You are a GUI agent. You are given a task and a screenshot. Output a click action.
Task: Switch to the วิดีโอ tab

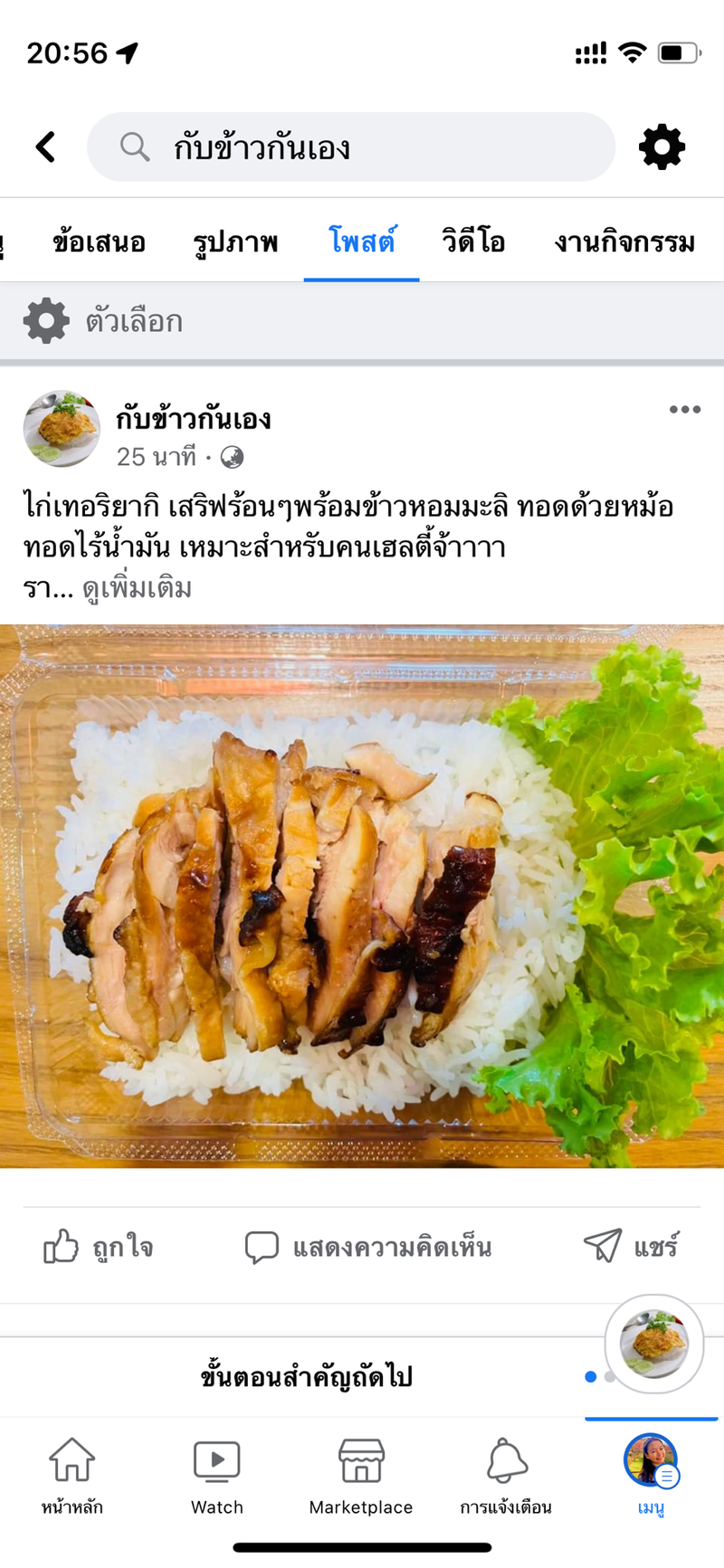click(x=473, y=242)
